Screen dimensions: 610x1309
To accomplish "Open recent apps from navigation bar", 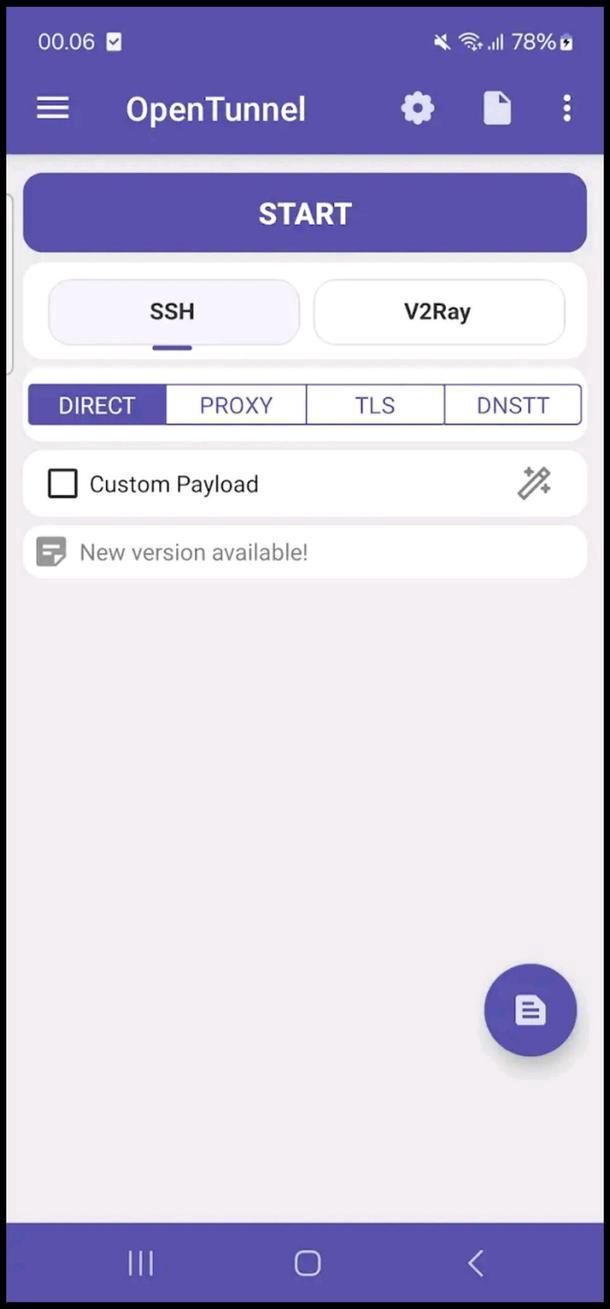I will click(x=141, y=1263).
